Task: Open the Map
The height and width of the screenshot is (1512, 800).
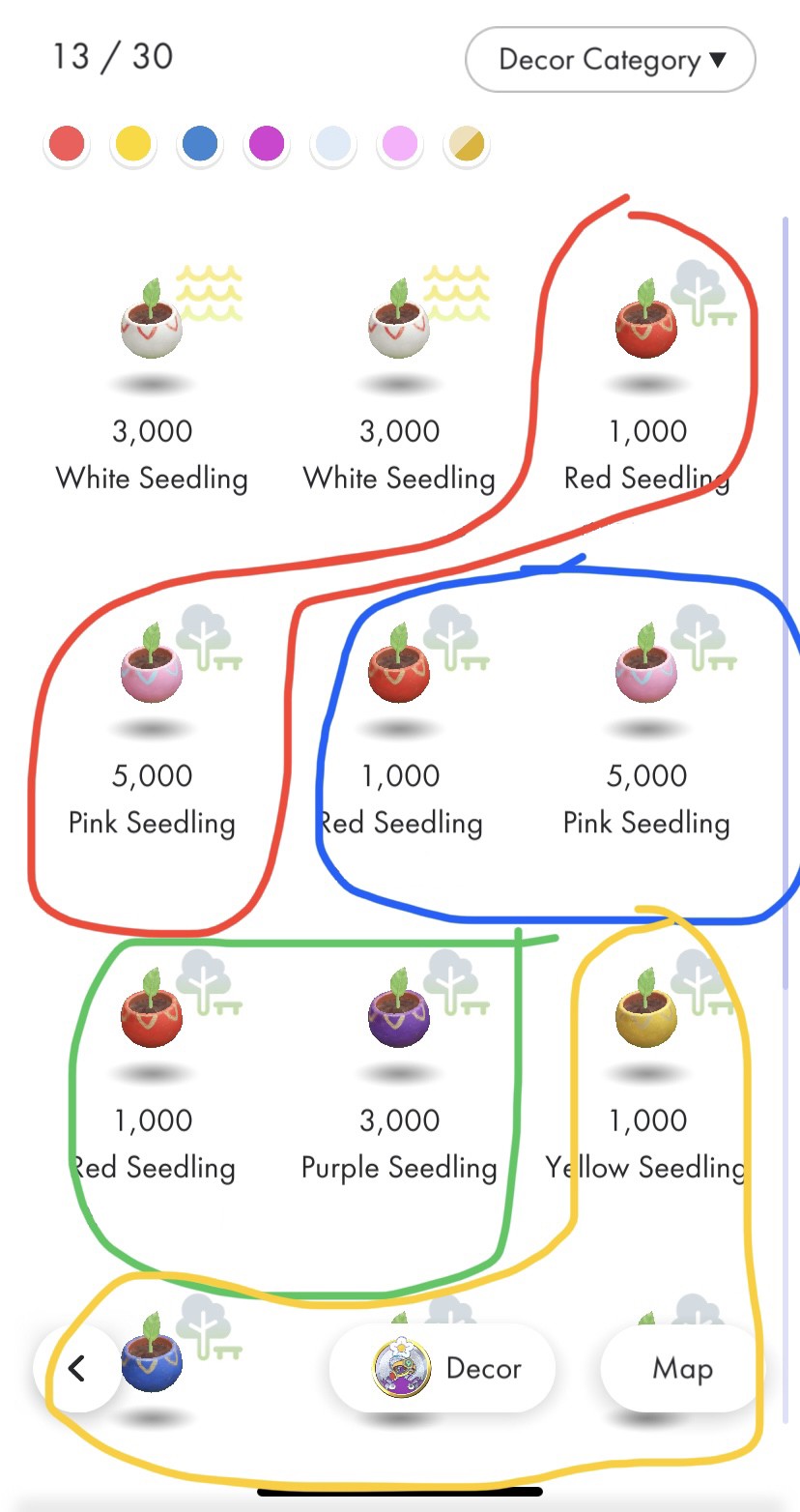Action: (x=681, y=1368)
